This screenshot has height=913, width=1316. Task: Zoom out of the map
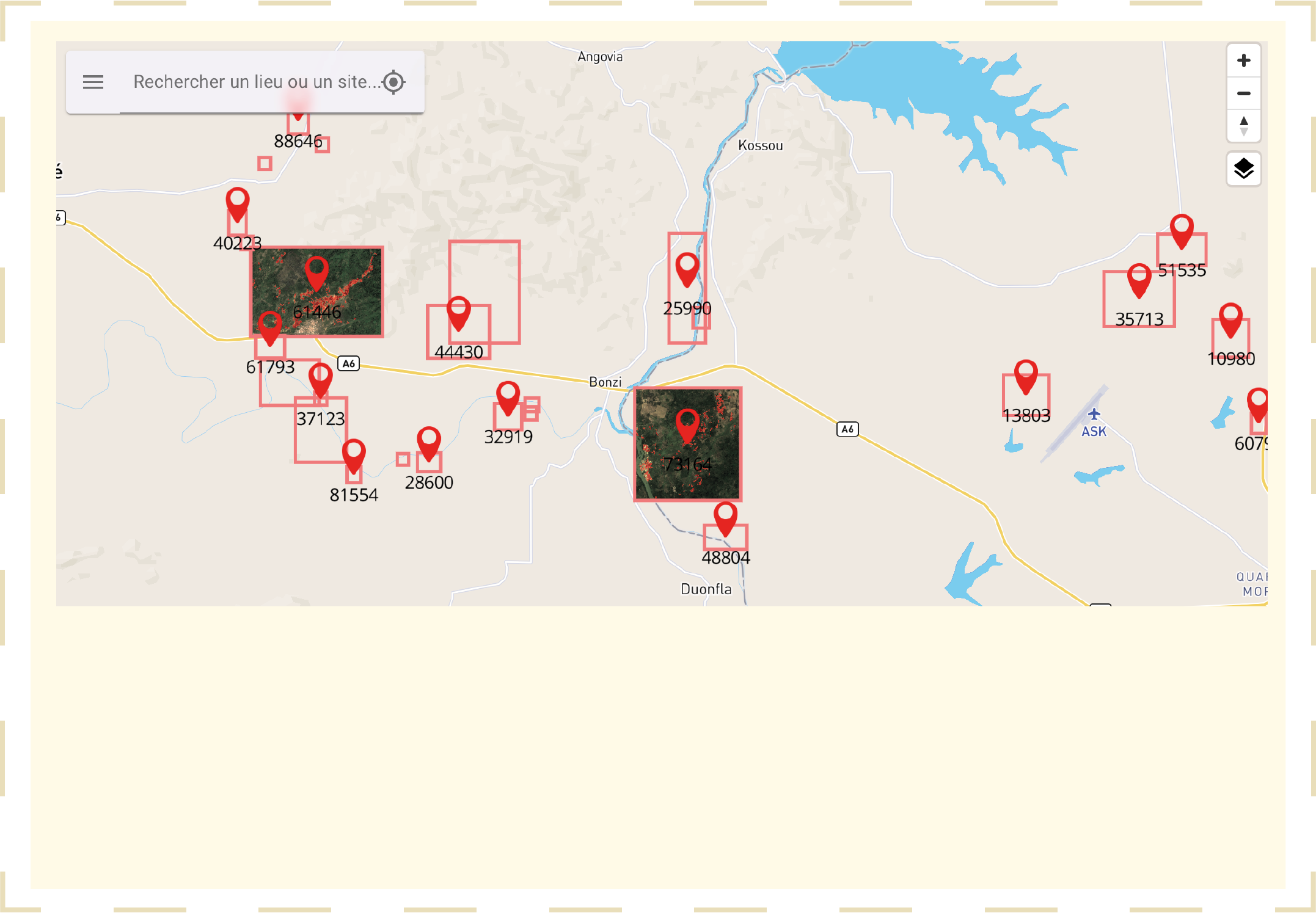click(x=1243, y=93)
